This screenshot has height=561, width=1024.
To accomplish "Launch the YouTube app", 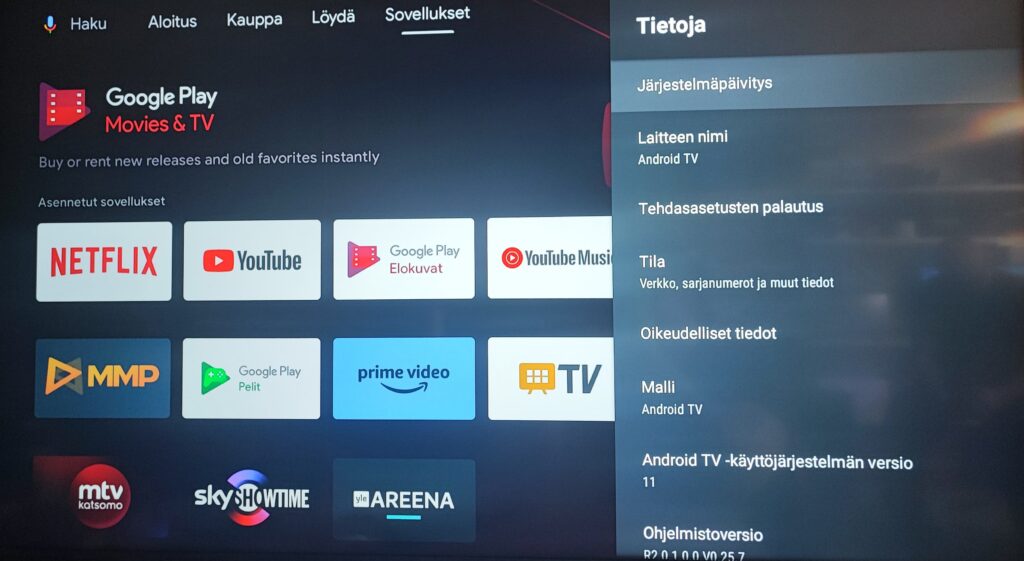I will [252, 260].
